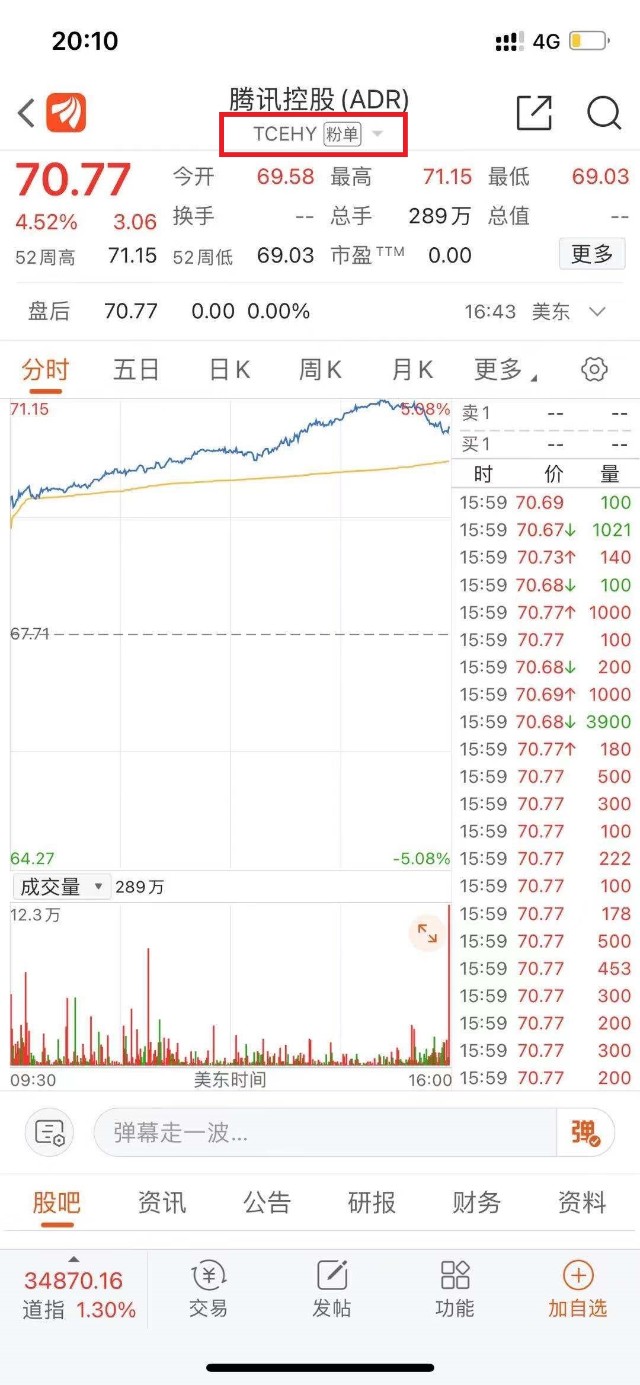Select the 月K chart tab
Image resolution: width=640 pixels, height=1385 pixels.
point(412,370)
